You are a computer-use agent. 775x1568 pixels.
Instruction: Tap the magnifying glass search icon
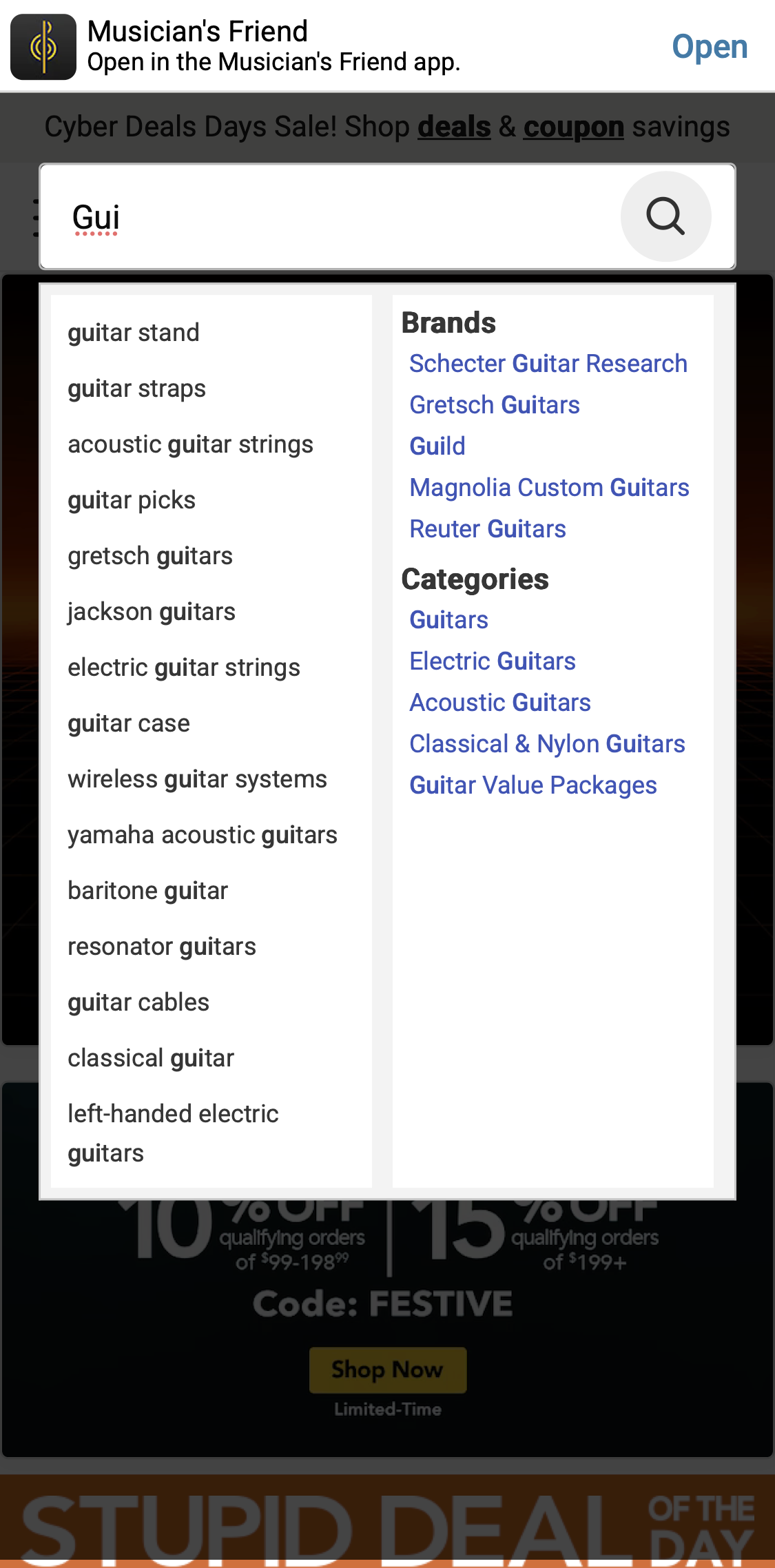665,216
